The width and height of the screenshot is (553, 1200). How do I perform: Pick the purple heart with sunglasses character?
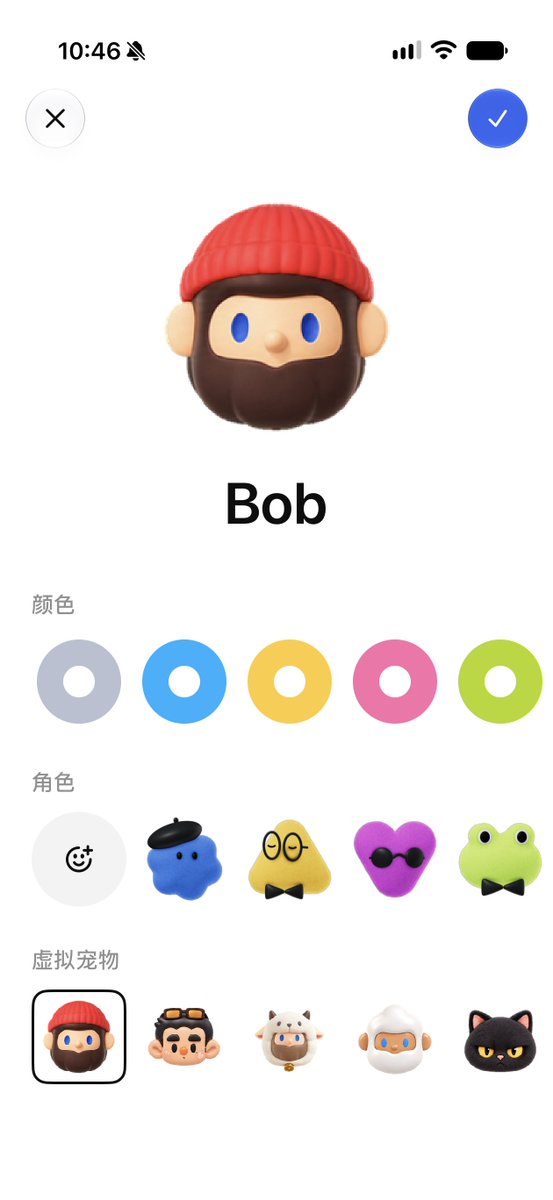pos(395,859)
